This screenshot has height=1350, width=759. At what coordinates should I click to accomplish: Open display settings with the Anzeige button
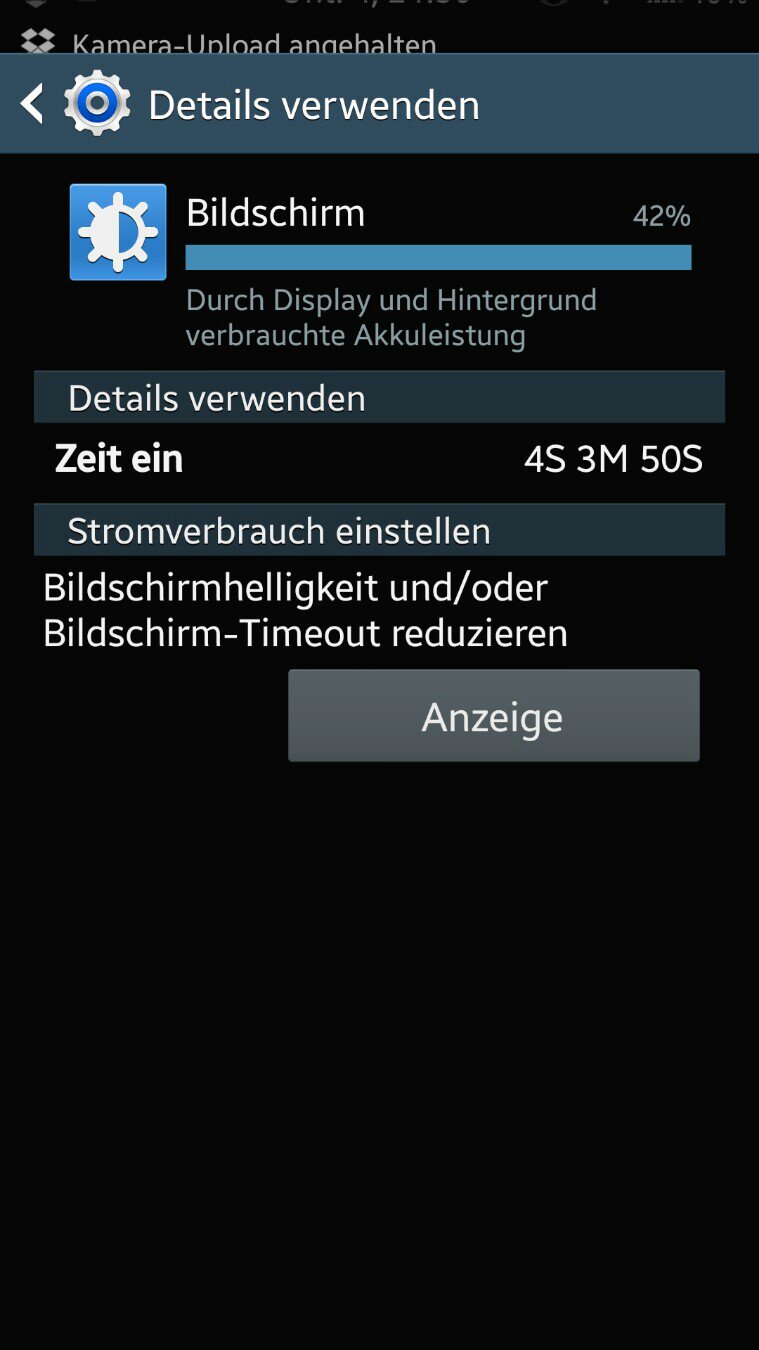(493, 716)
